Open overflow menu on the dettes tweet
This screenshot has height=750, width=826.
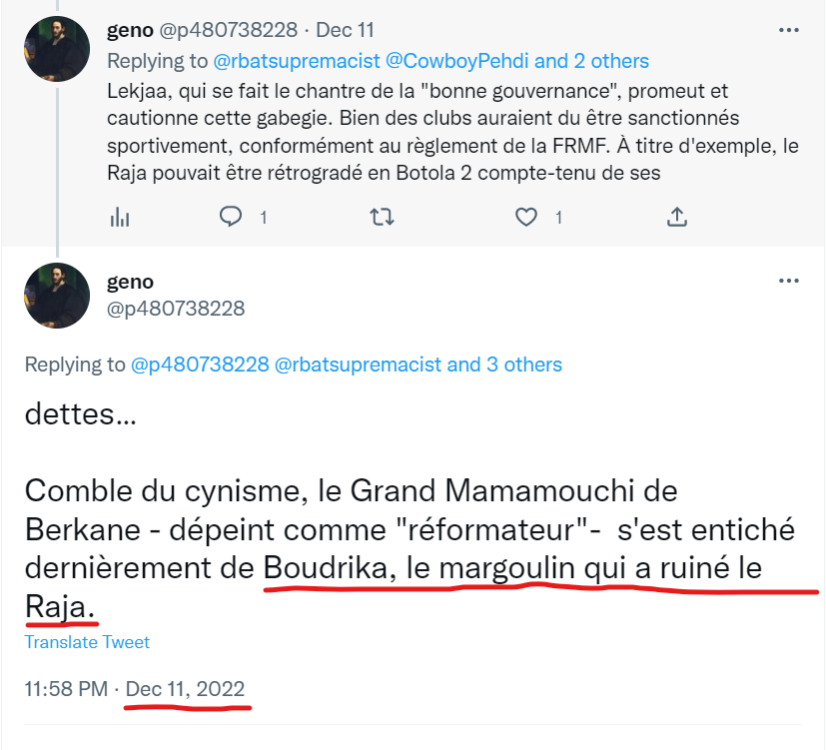[x=790, y=282]
